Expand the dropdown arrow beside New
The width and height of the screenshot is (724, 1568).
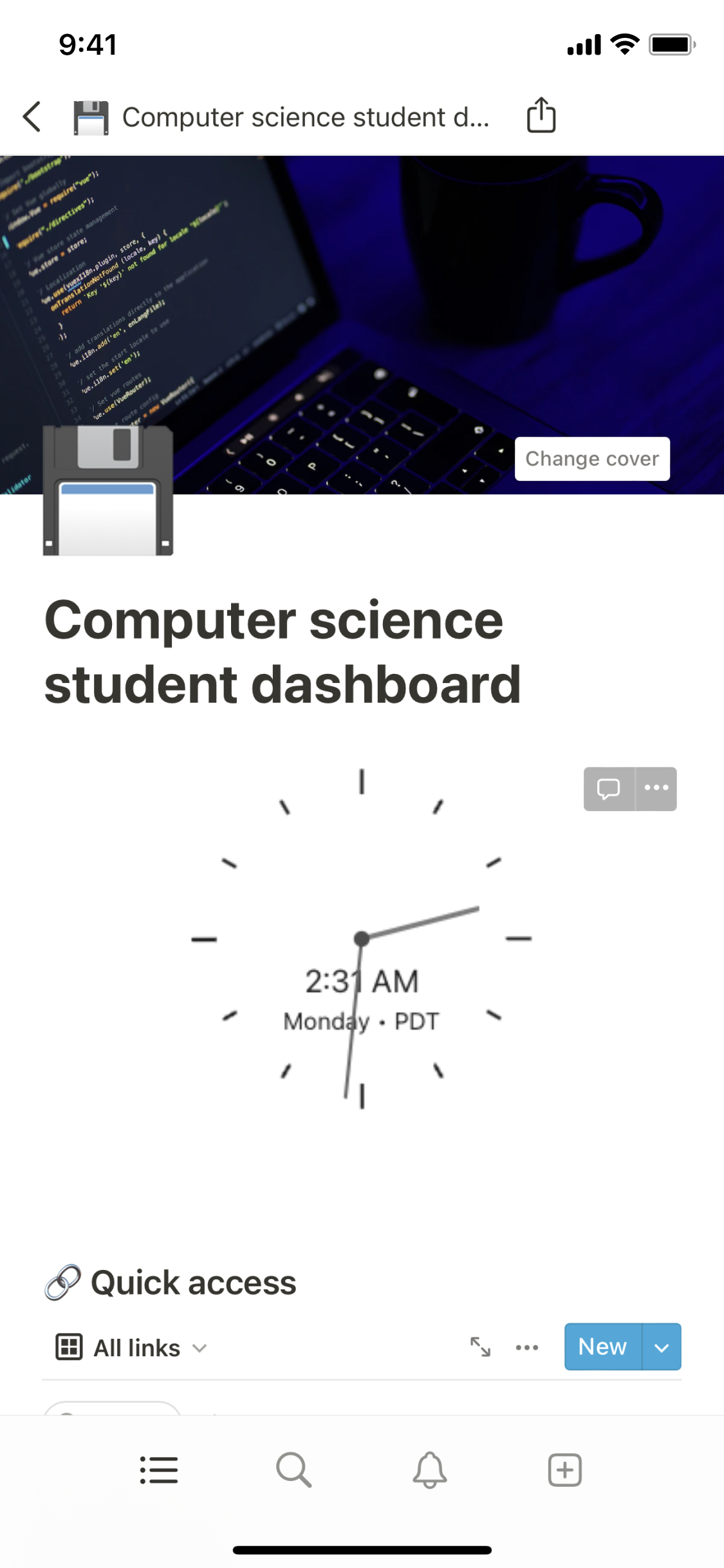click(x=662, y=1347)
